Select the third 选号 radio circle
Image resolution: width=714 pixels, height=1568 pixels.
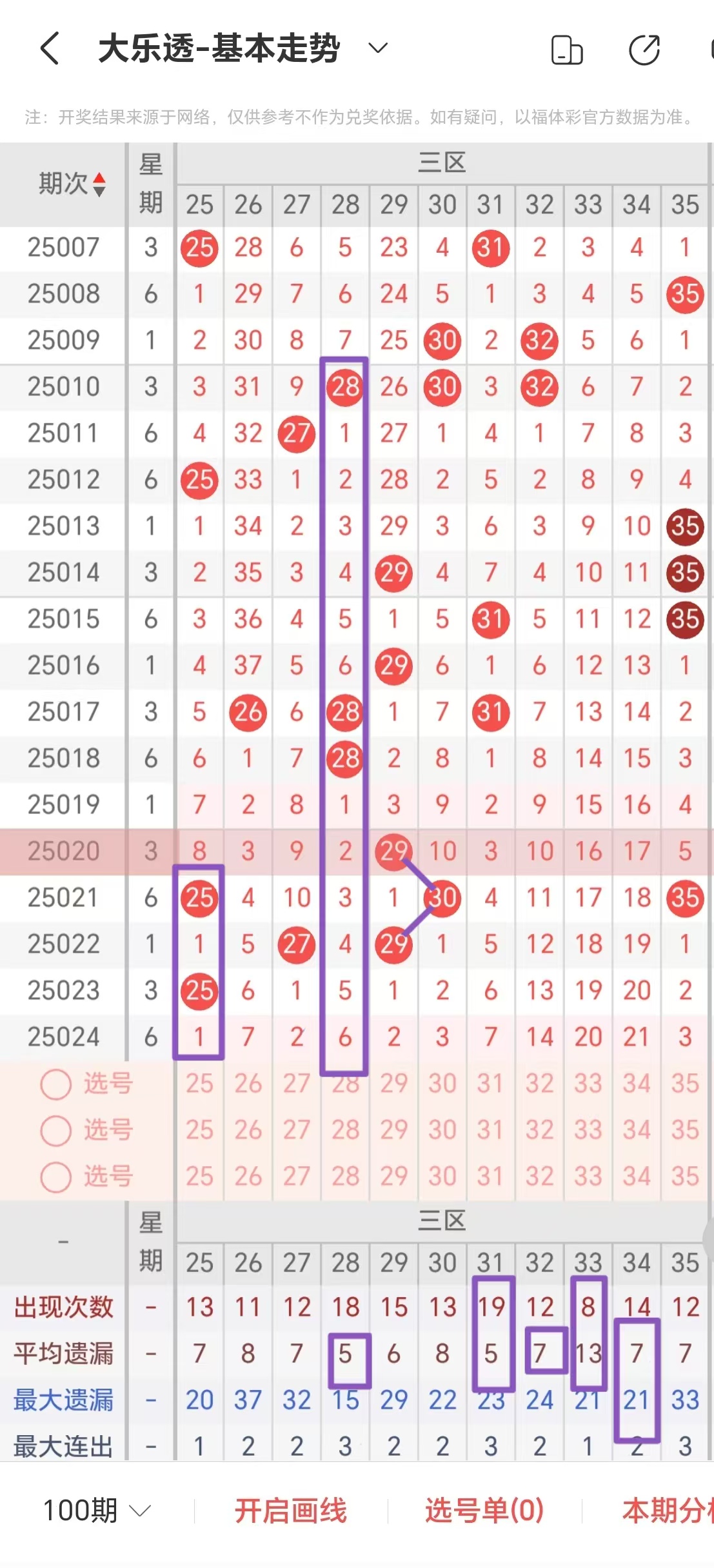55,1177
